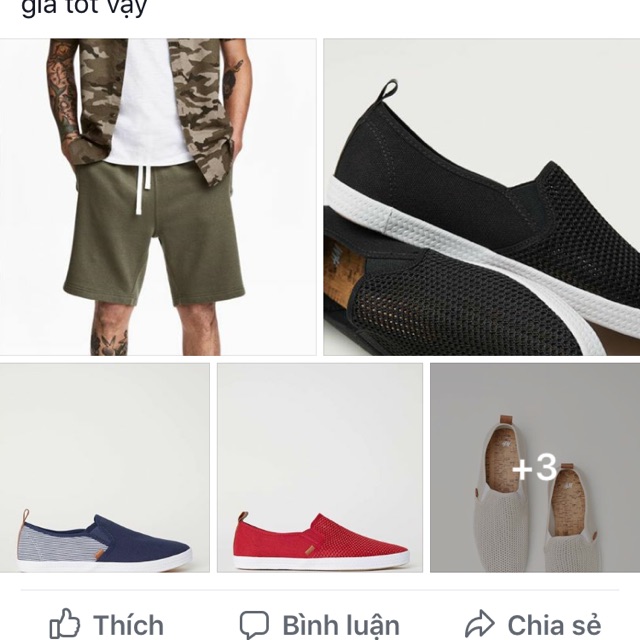This screenshot has width=640, height=640.
Task: Tap Bình luận to comment
Action: 320,625
